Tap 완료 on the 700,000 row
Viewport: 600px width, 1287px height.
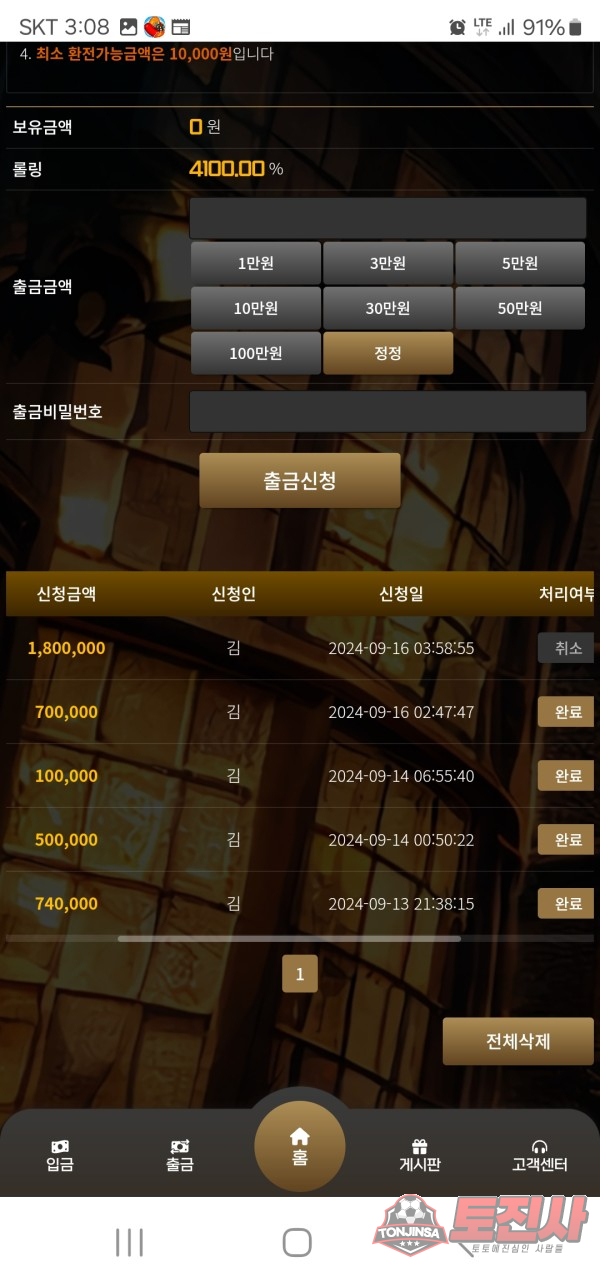coord(567,712)
